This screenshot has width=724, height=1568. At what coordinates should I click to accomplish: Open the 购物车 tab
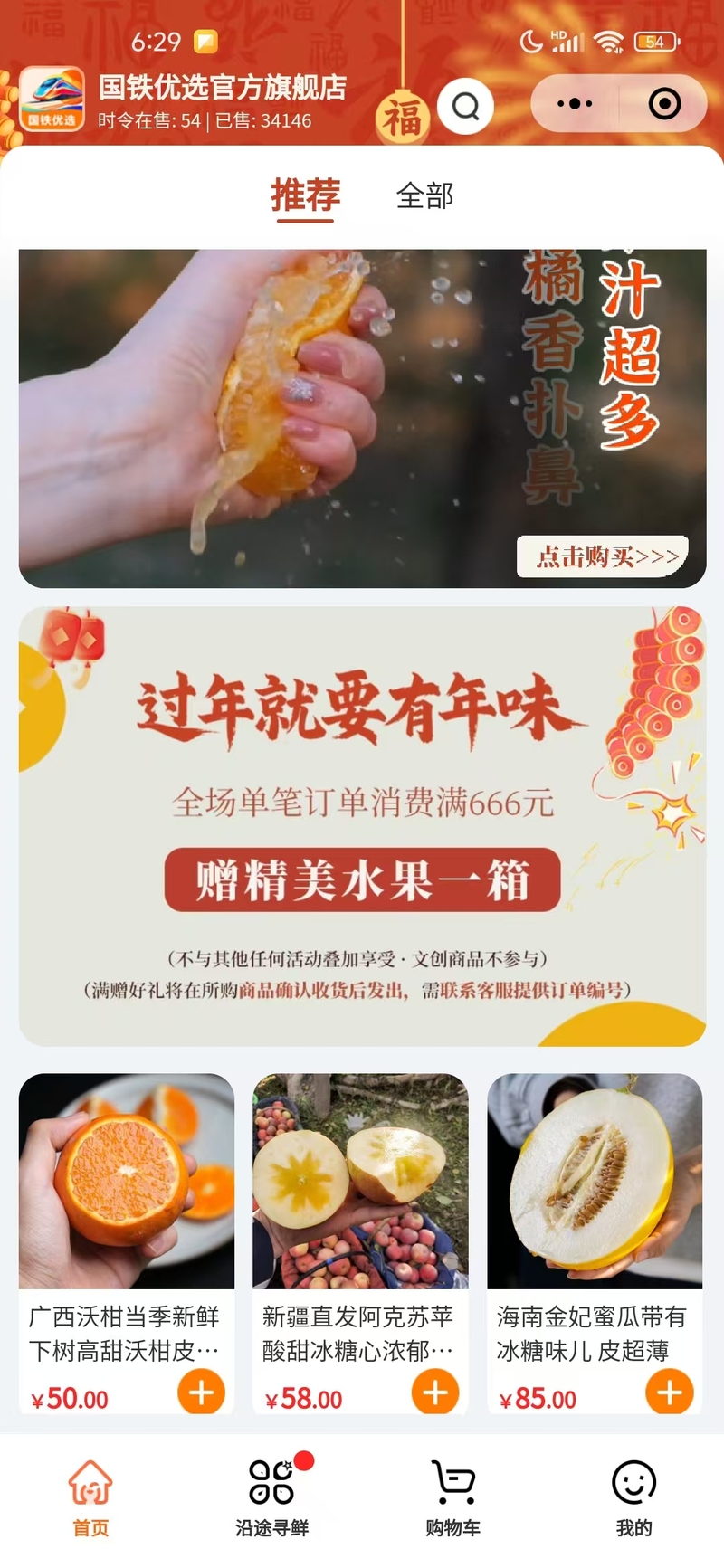coord(452,1497)
